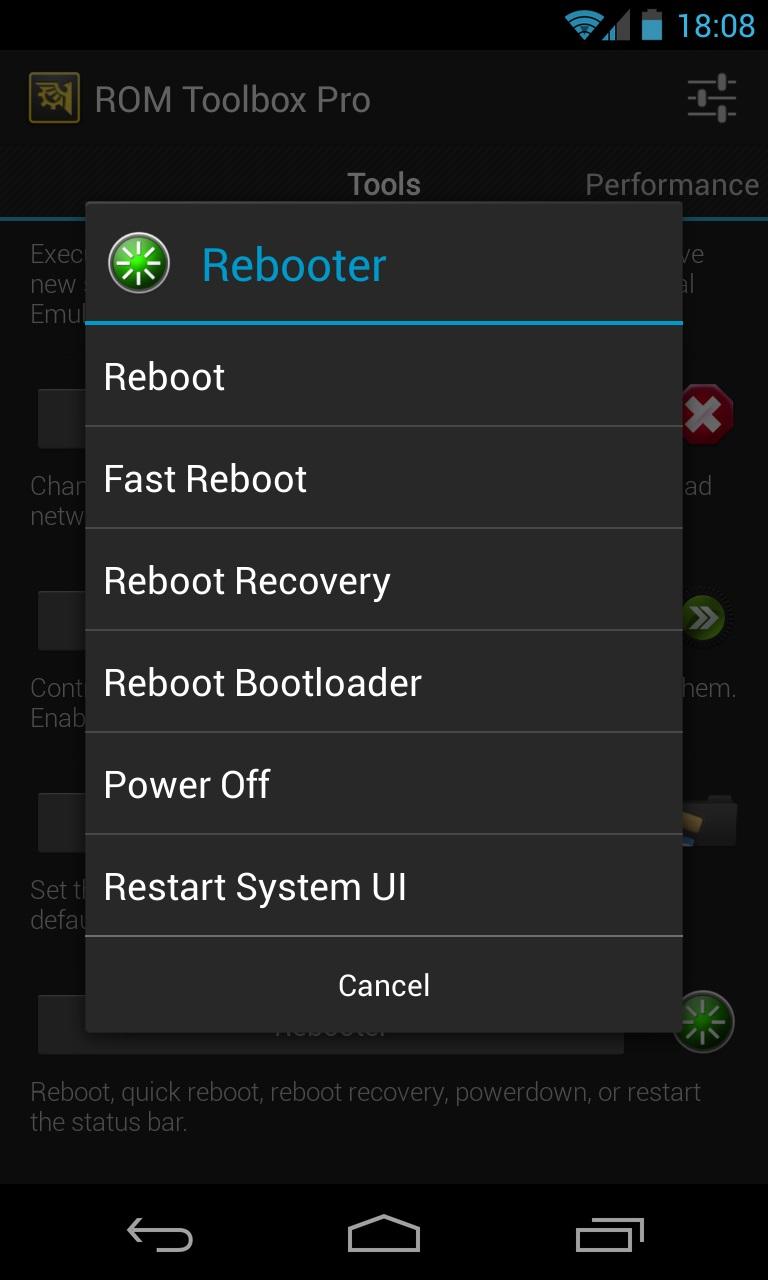The image size is (768, 1280).
Task: Go to the home screen
Action: [384, 1235]
